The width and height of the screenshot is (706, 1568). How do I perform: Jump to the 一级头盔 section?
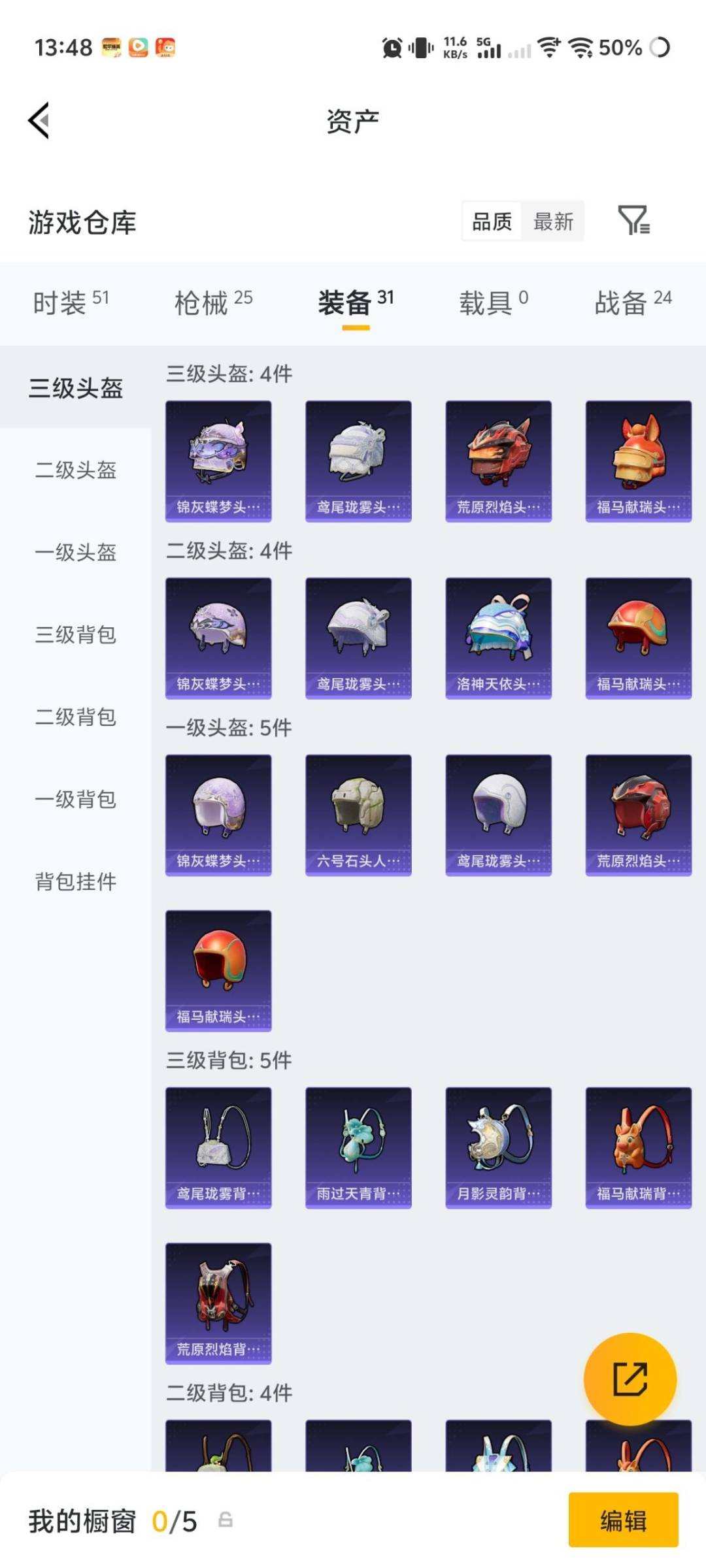(75, 552)
